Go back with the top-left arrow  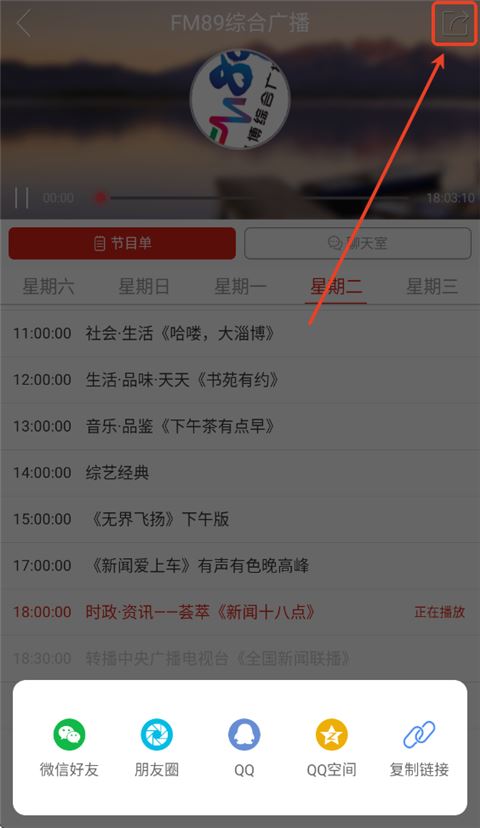(24, 24)
